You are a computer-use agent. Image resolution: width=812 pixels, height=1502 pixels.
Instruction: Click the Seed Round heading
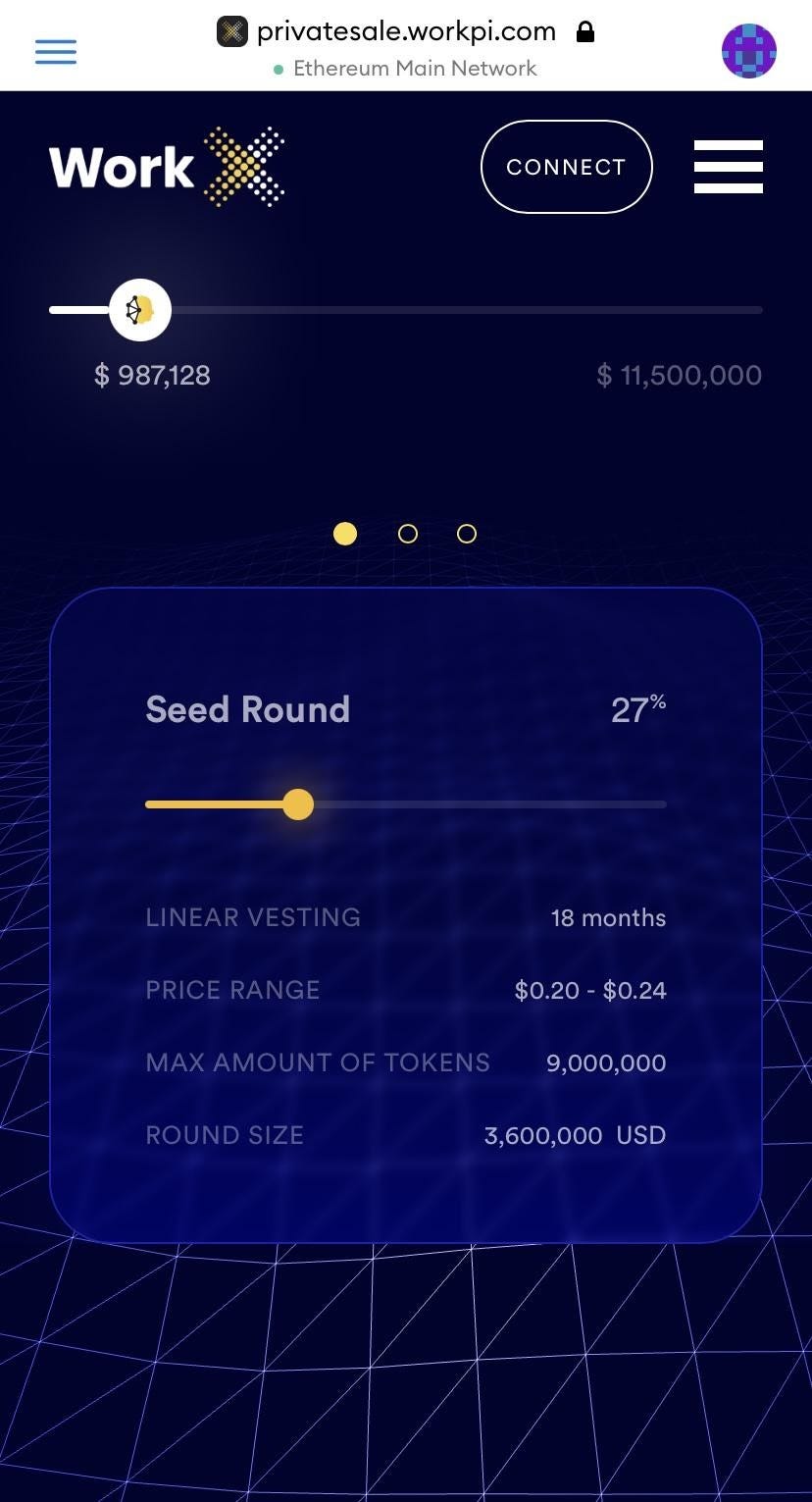coord(248,708)
